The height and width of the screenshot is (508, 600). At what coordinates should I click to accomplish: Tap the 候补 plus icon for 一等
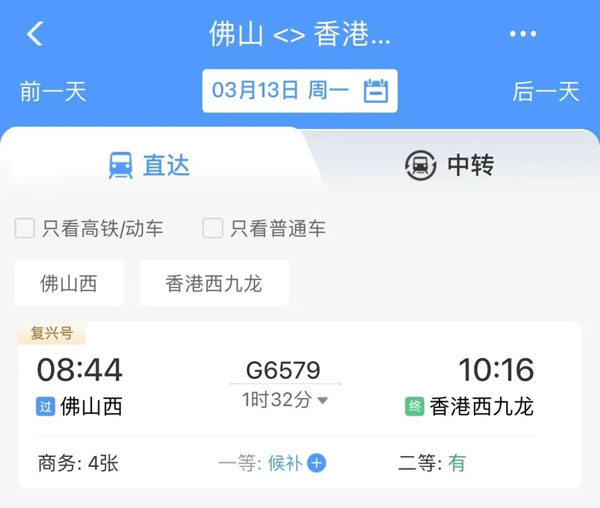[x=317, y=463]
